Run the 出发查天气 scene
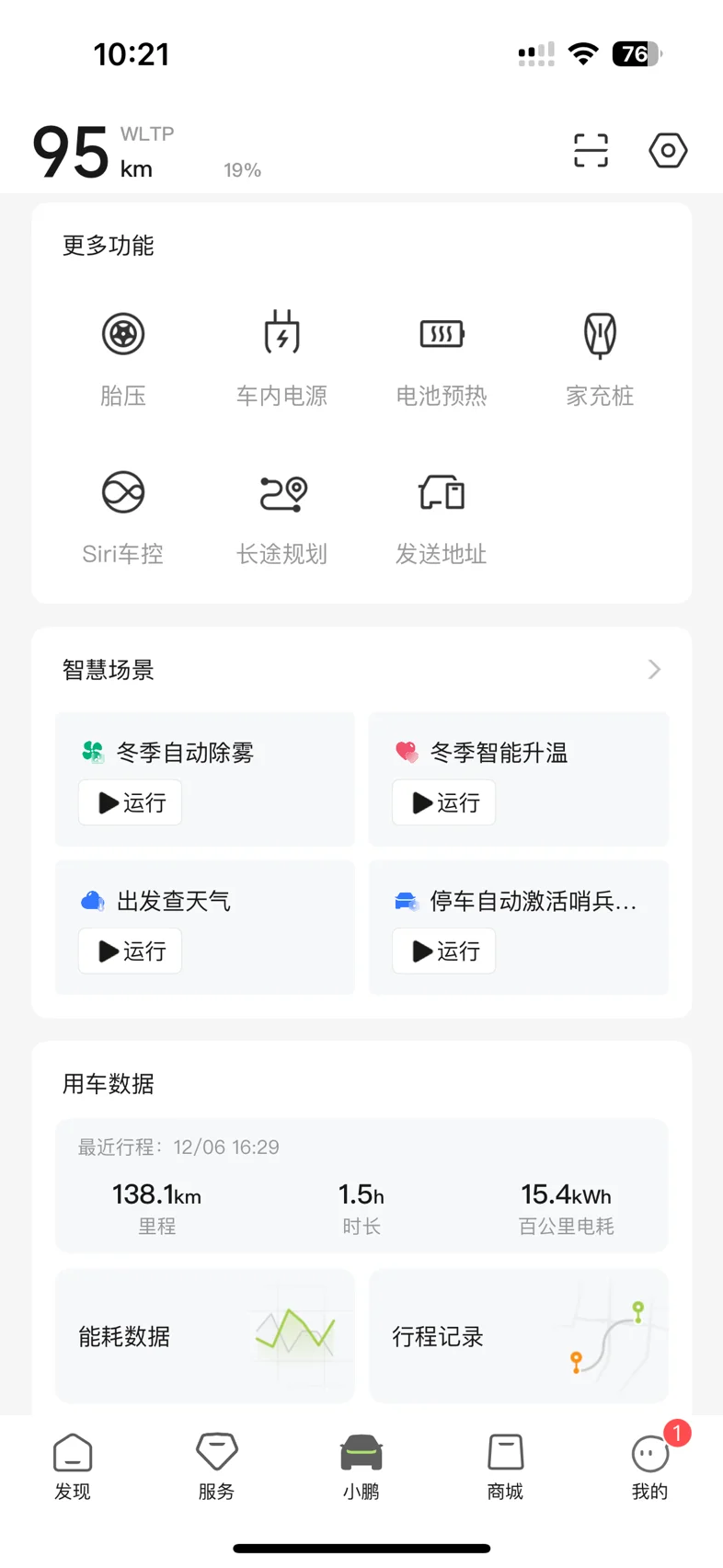The image size is (723, 1568). (131, 951)
